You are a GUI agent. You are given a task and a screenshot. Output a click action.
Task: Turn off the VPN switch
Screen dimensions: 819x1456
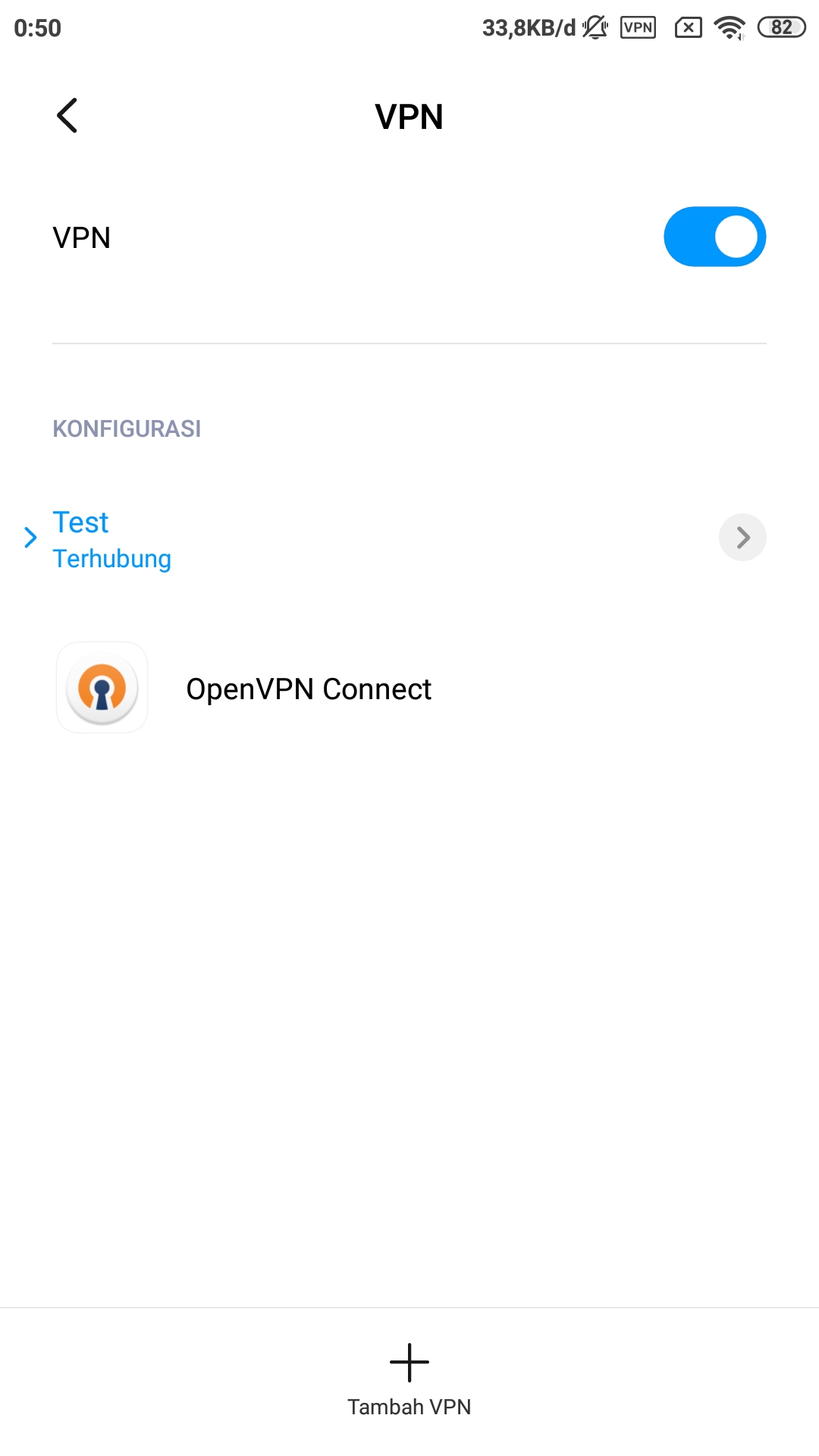714,237
